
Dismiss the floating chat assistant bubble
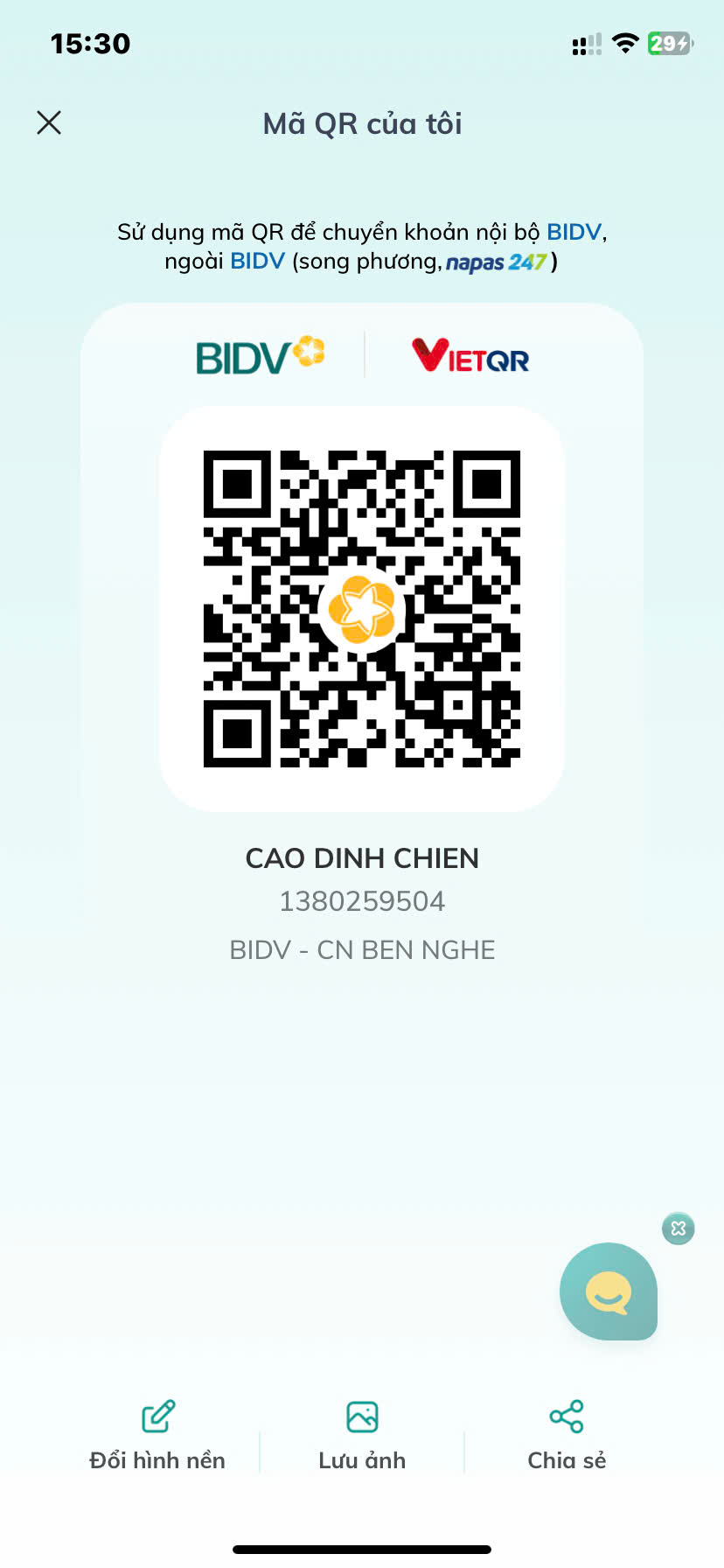[678, 1228]
